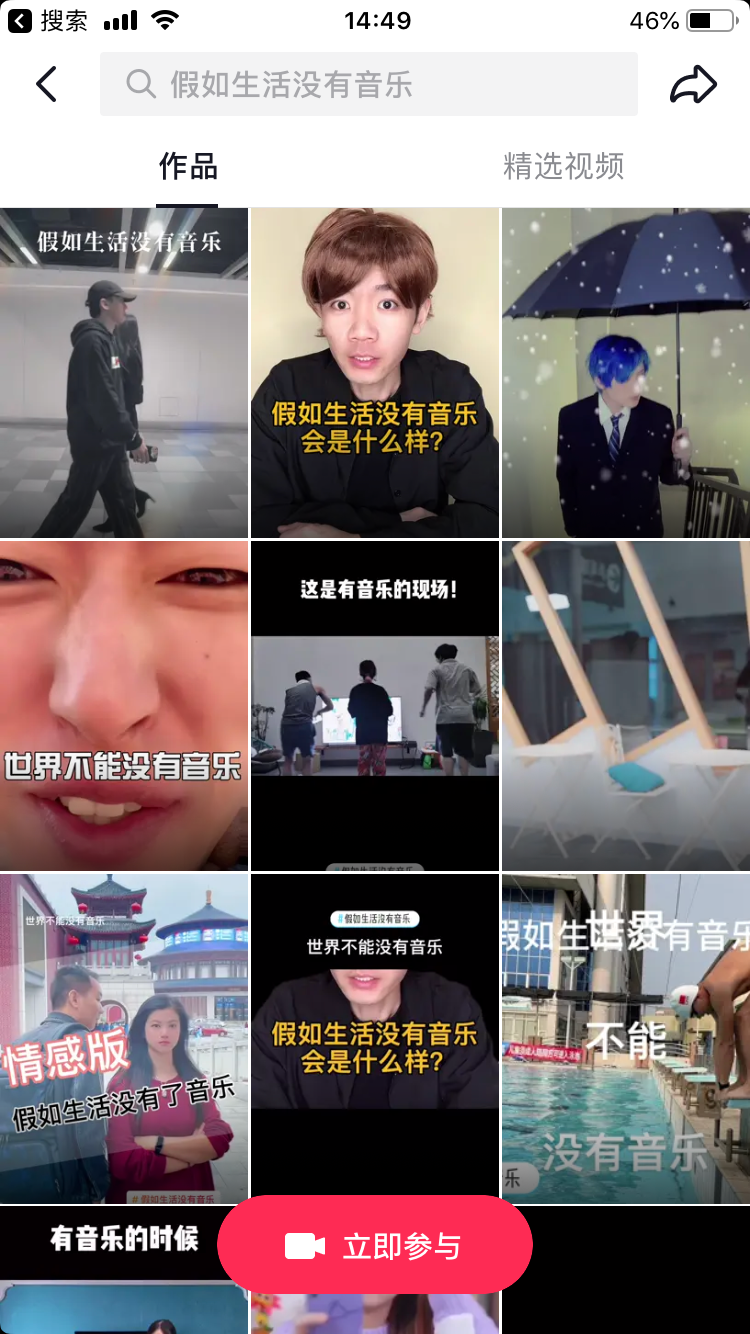Open the 这是有音乐的现场 video
Screen dimensions: 750x1334
point(374,705)
